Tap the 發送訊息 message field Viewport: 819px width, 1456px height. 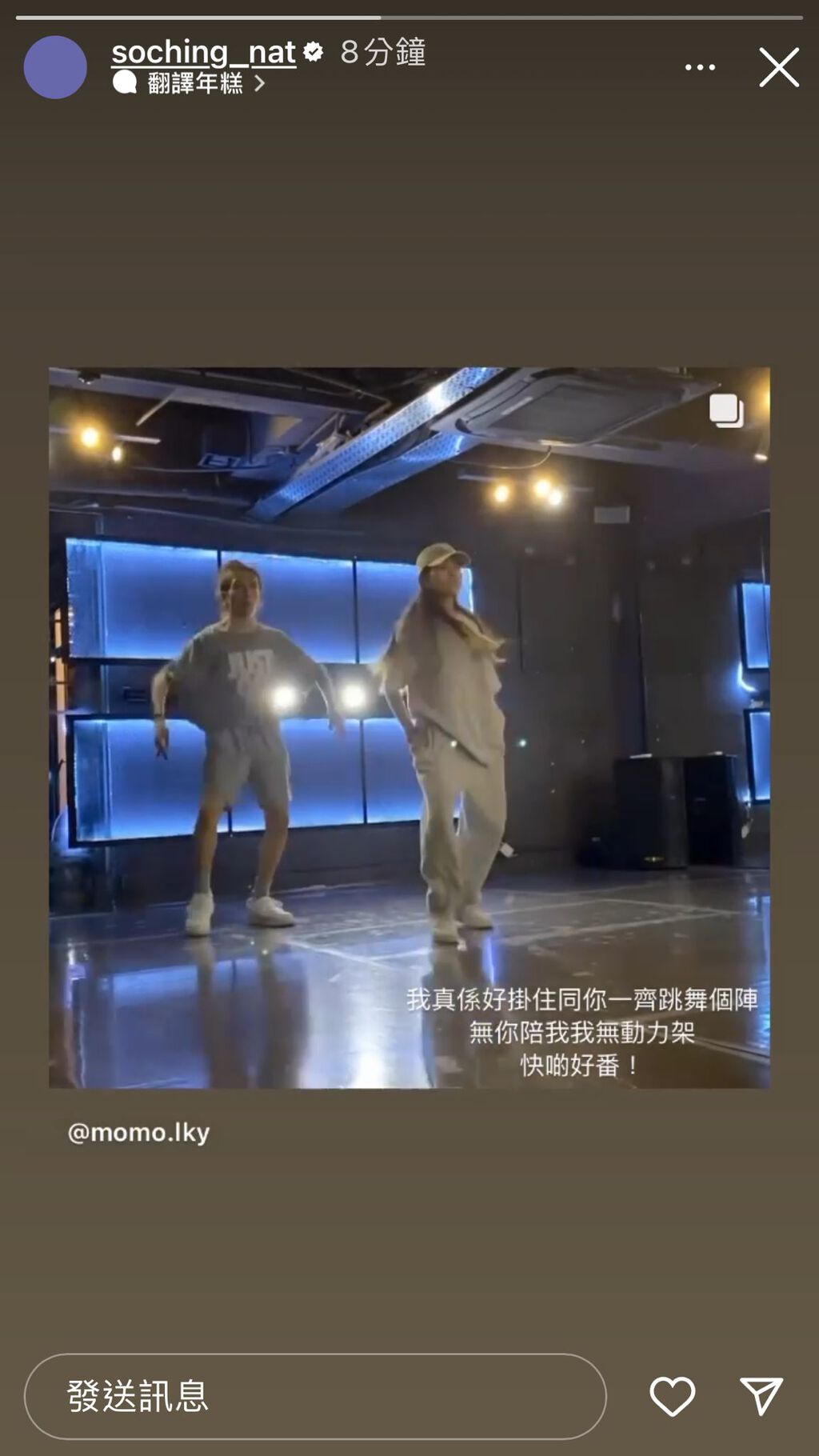(315, 1396)
